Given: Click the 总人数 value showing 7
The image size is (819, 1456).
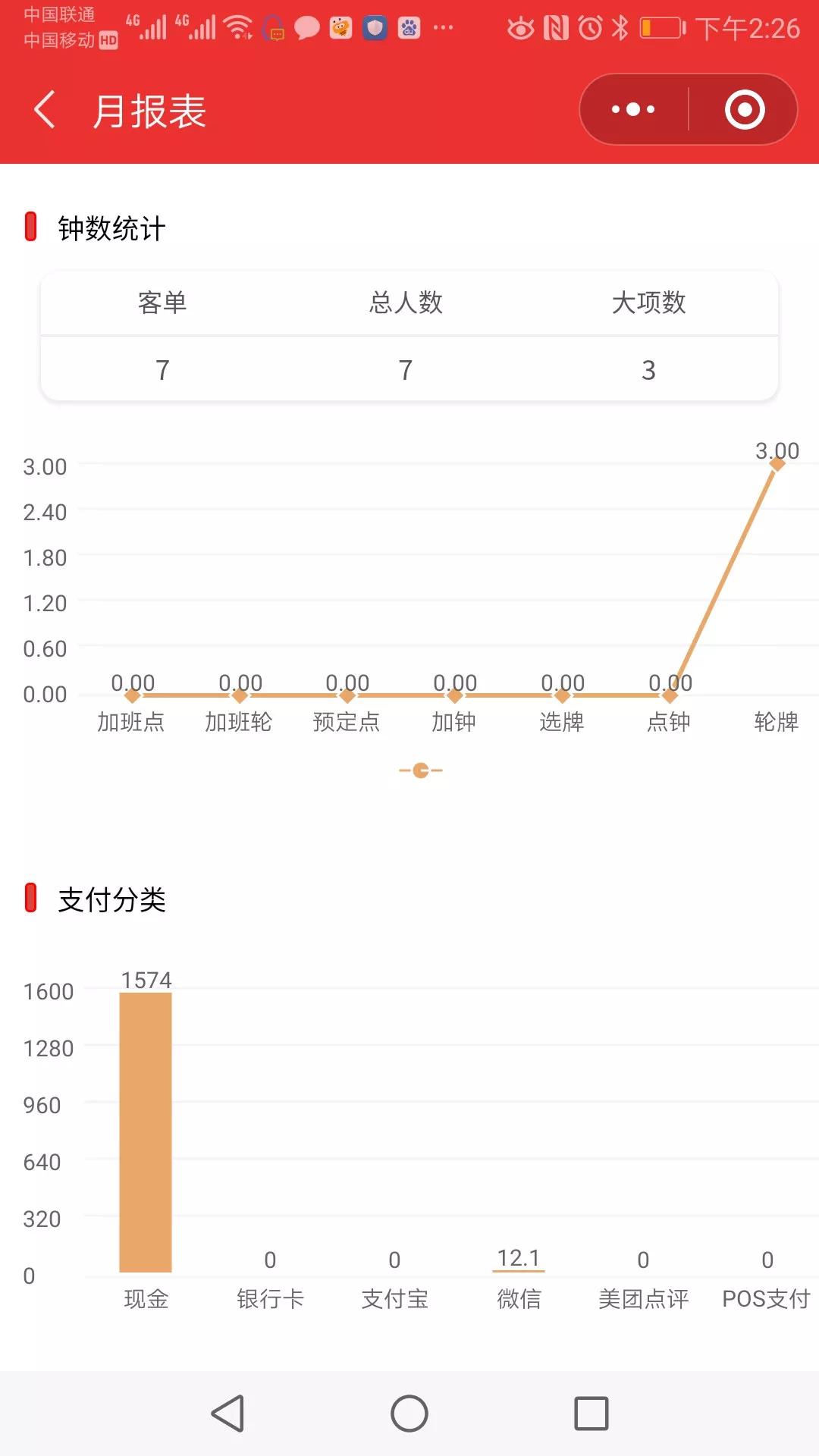Looking at the screenshot, I should coord(406,370).
